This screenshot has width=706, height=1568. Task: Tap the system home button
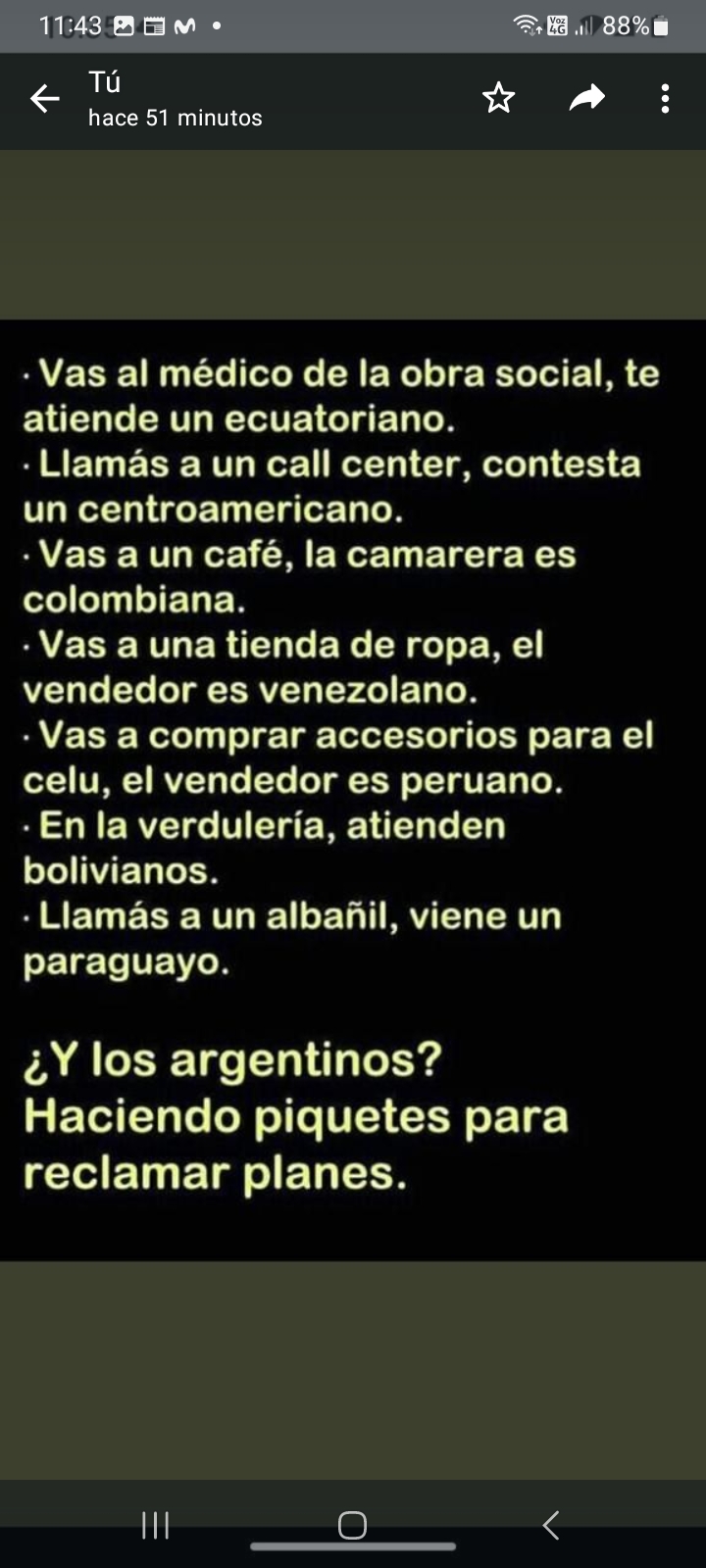[x=352, y=1525]
